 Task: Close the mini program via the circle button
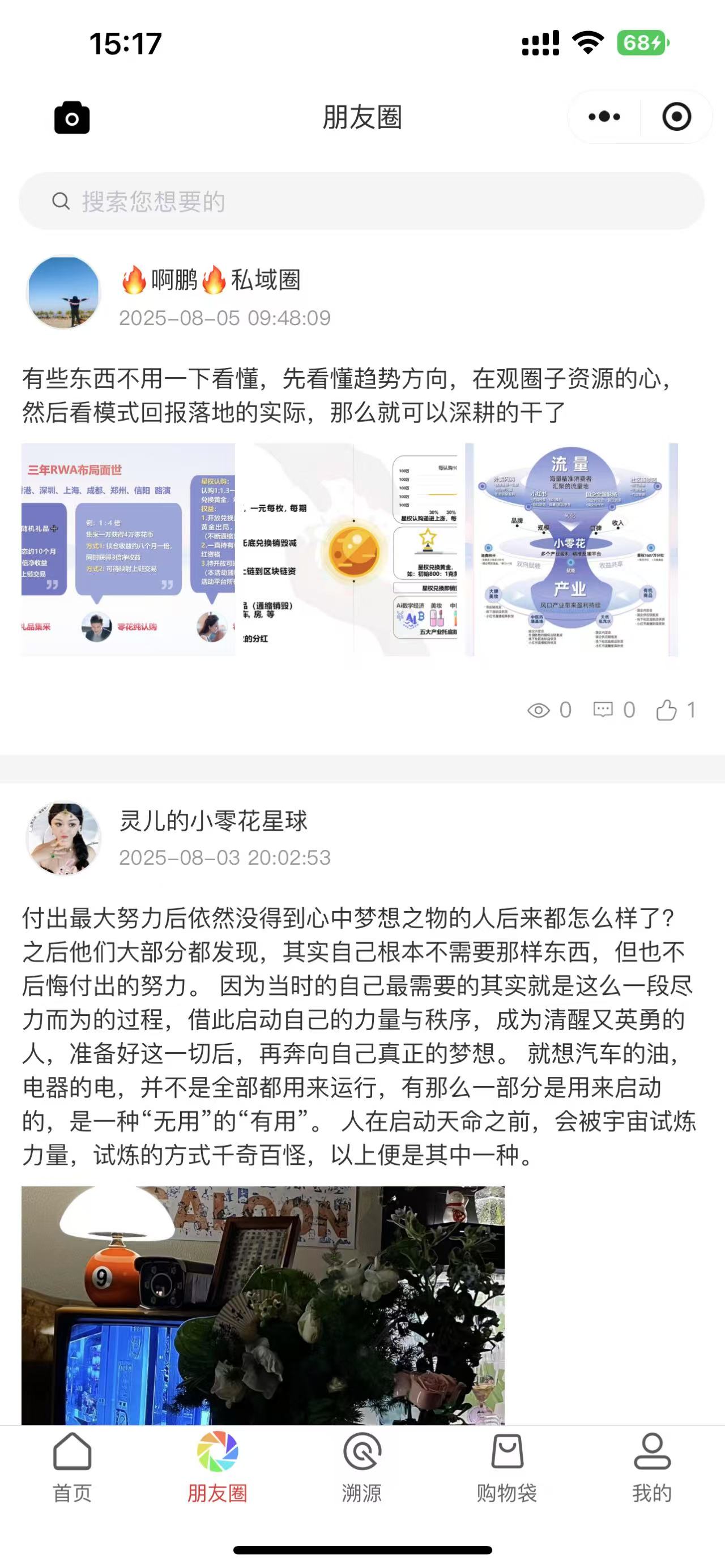click(676, 117)
